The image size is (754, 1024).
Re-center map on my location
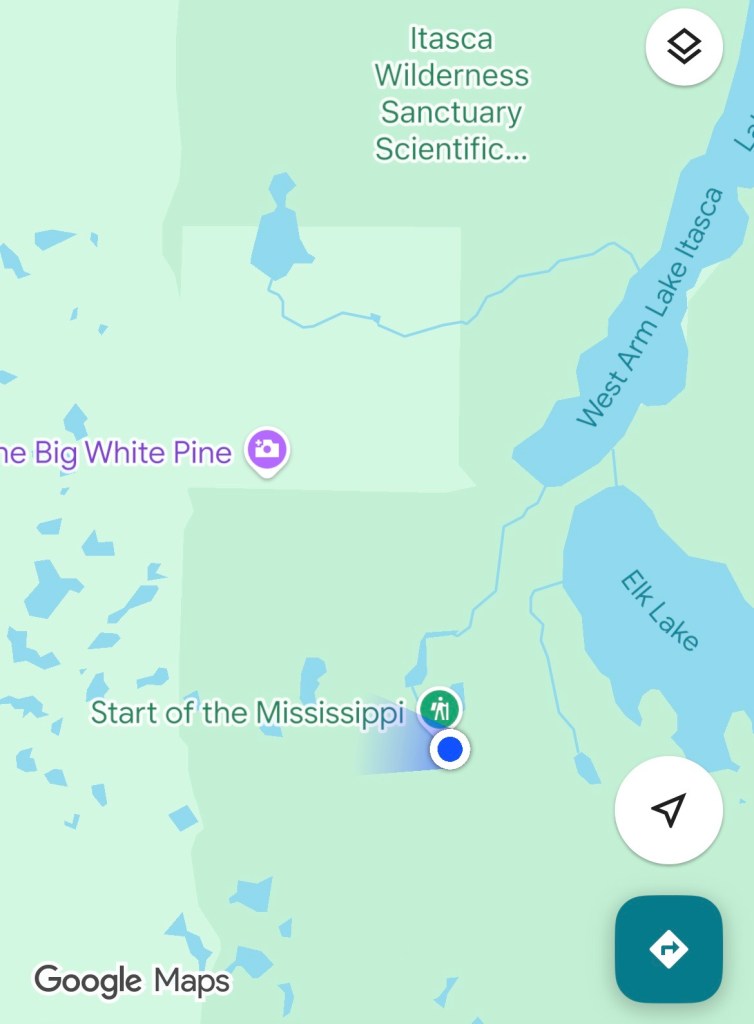coord(668,810)
